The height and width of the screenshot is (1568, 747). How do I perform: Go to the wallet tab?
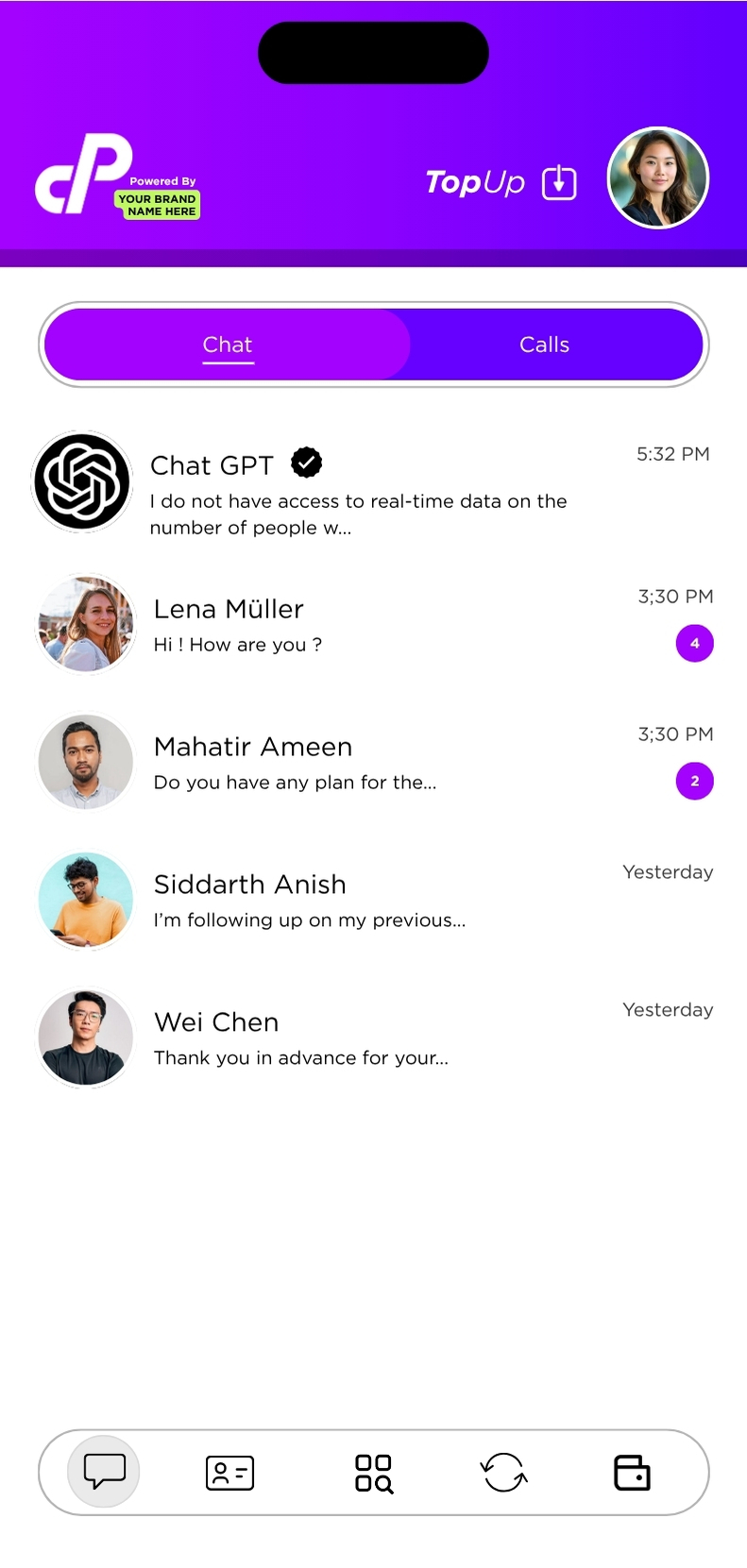click(x=632, y=1473)
